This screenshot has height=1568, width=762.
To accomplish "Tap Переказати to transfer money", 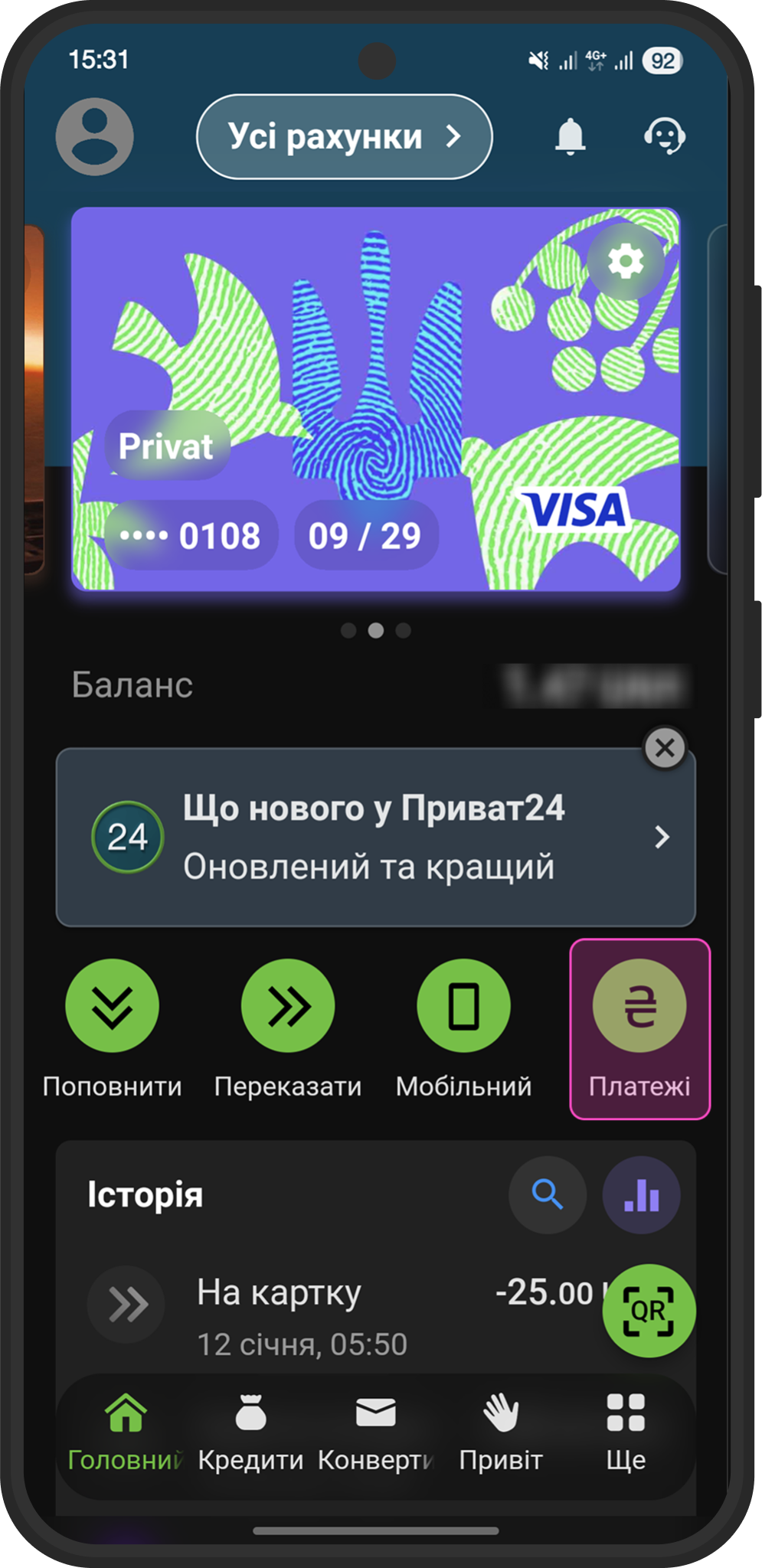I will [287, 1027].
